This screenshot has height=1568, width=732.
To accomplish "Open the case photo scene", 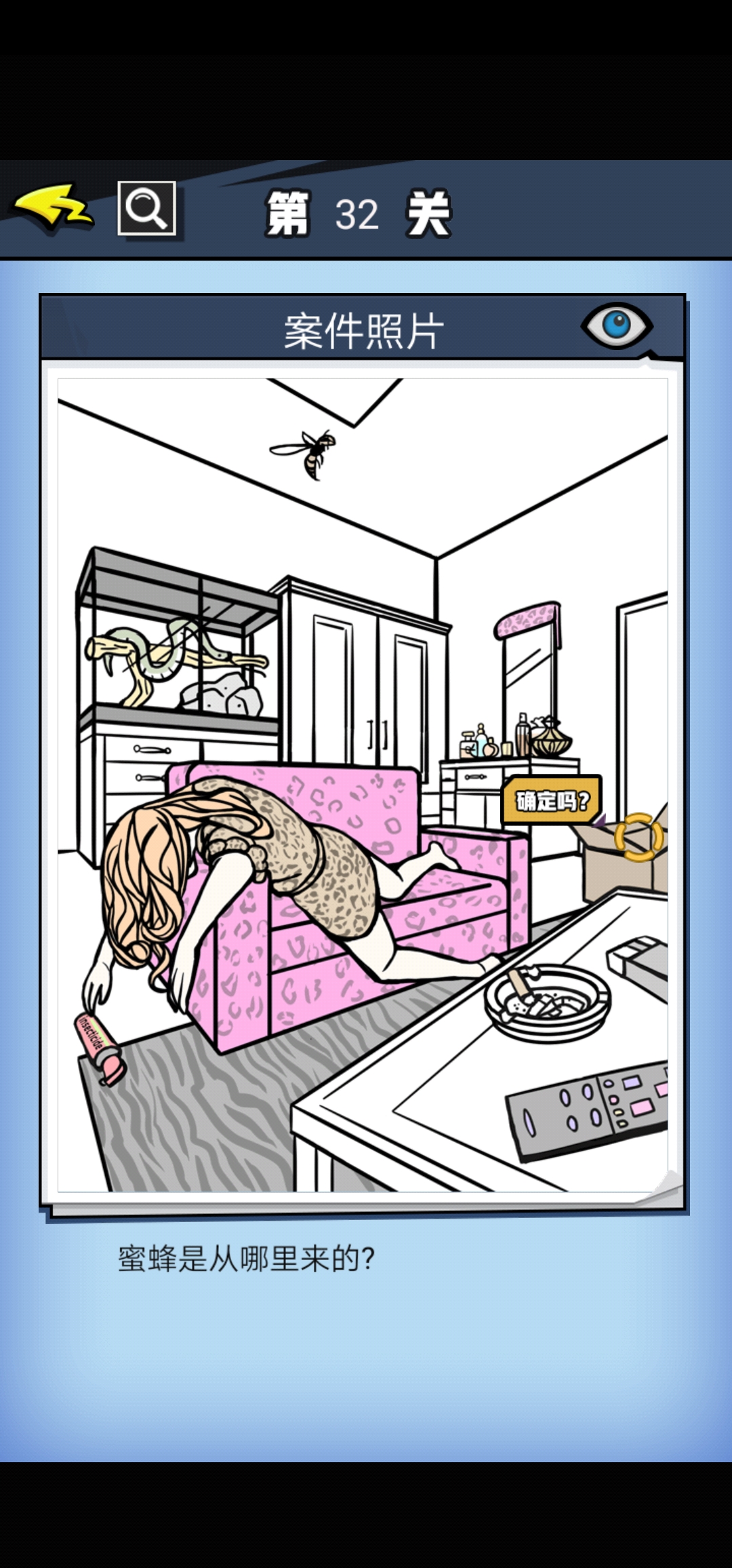I will click(363, 785).
